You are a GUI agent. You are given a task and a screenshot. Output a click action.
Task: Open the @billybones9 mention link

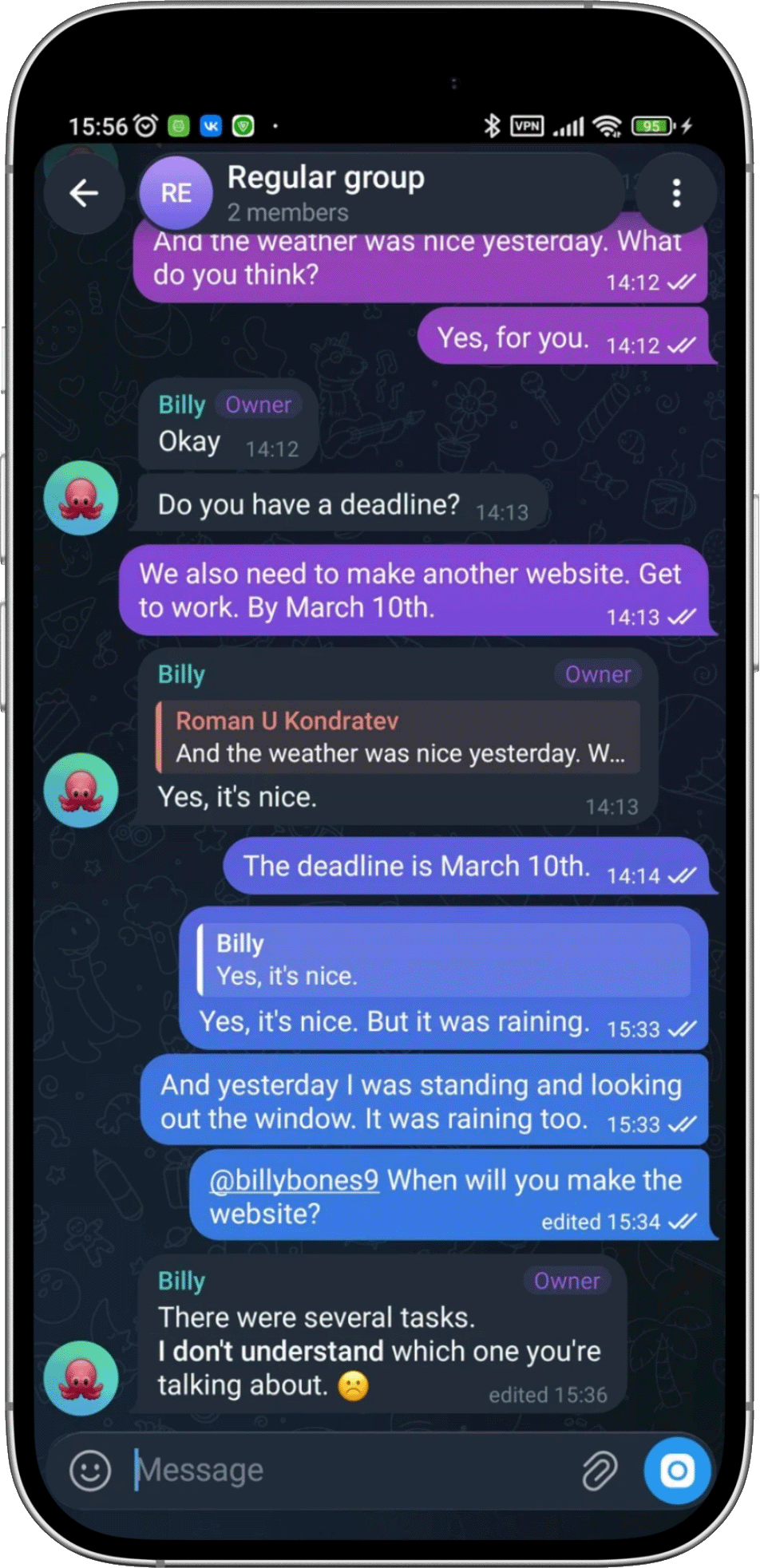coord(294,1180)
